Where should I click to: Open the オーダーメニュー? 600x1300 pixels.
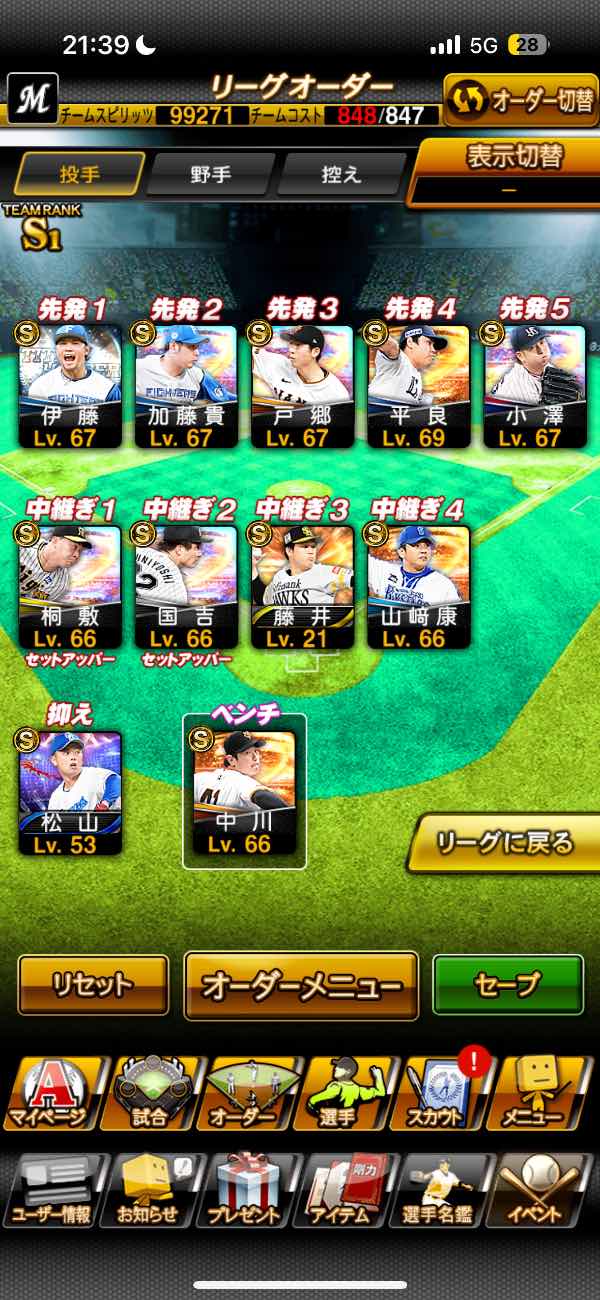301,986
